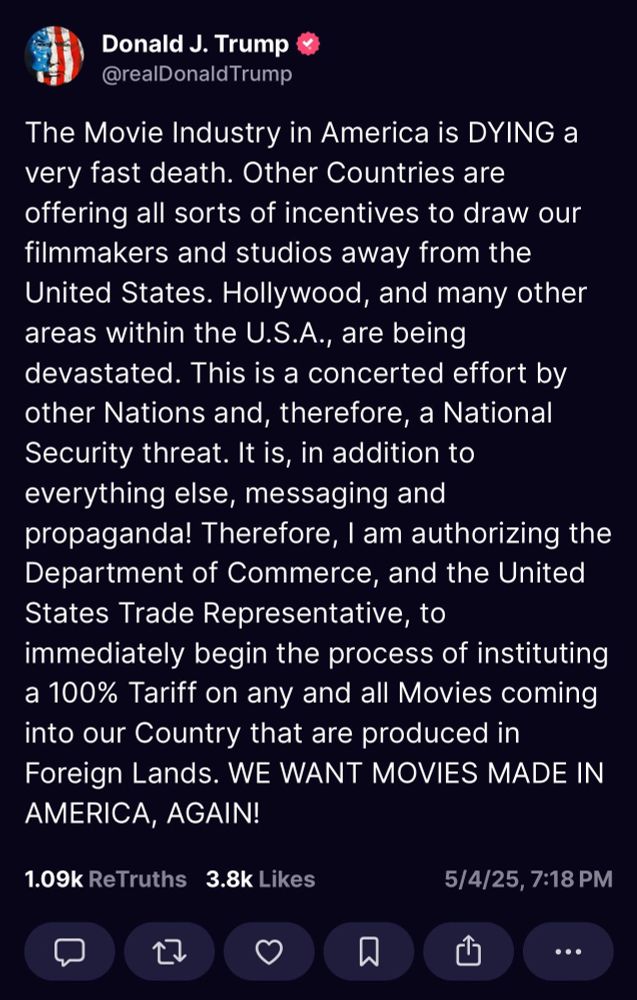The height and width of the screenshot is (1000, 637).
Task: View the 1.09k ReTruths list
Action: coord(105,879)
